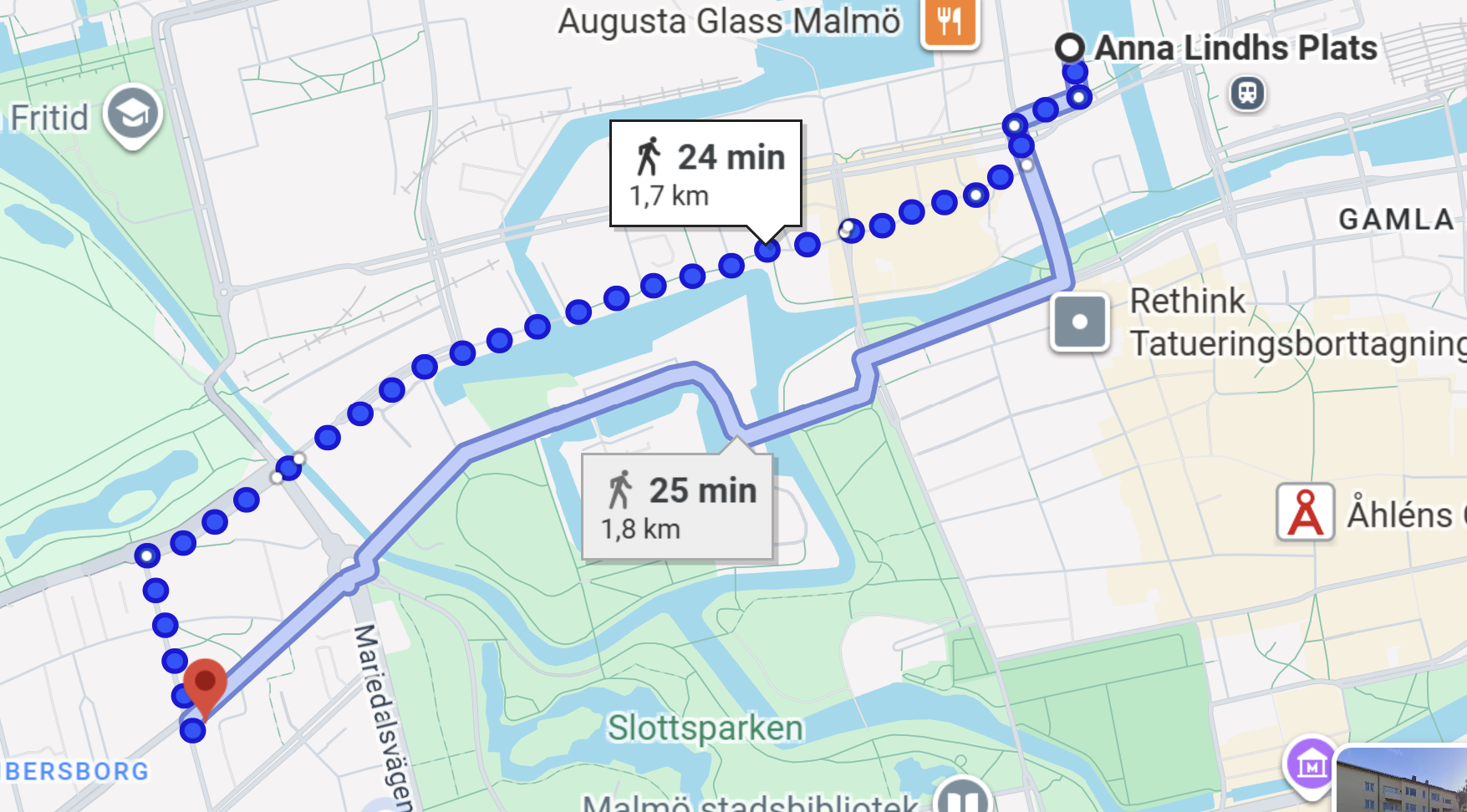The width and height of the screenshot is (1467, 812).
Task: Open the purple museum marker
Action: tap(1310, 763)
